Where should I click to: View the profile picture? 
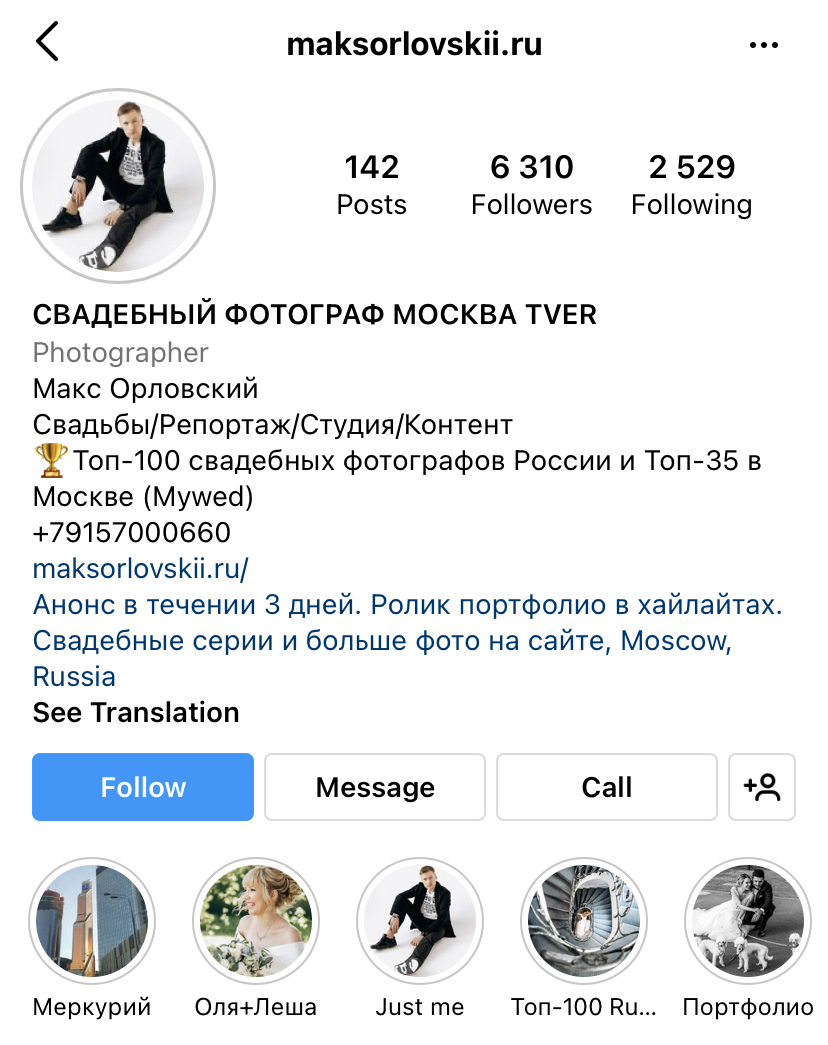click(118, 186)
